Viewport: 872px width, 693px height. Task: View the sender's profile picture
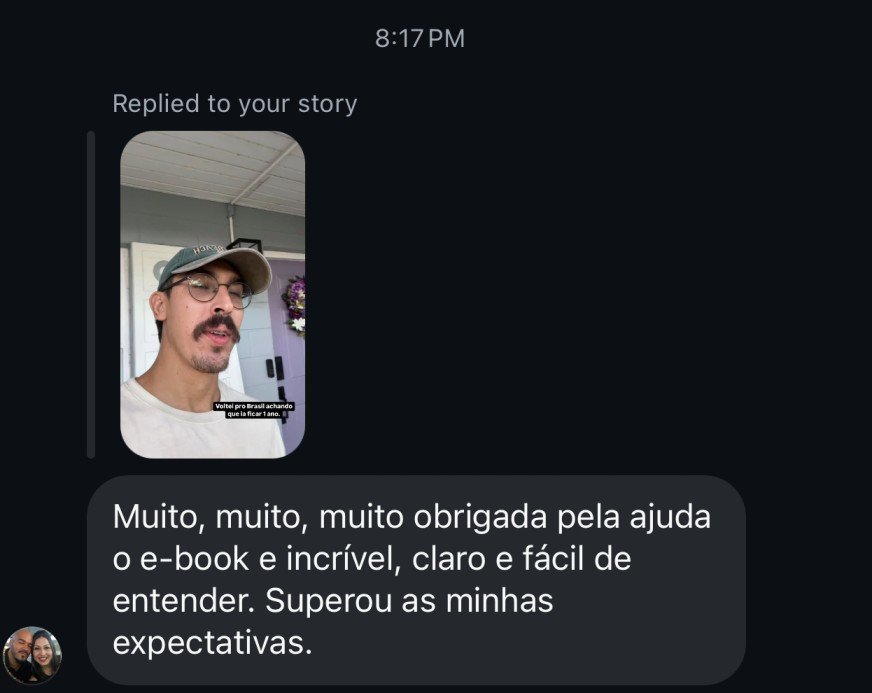33,655
